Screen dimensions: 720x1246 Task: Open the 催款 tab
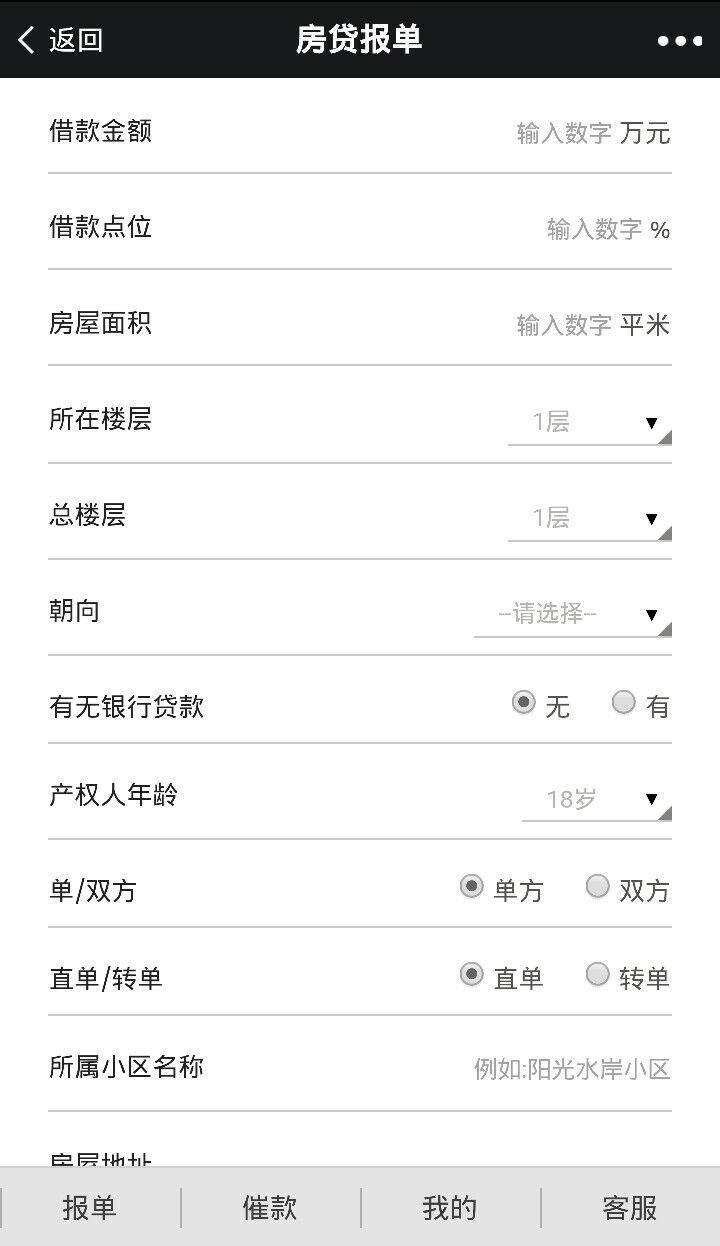click(270, 1209)
